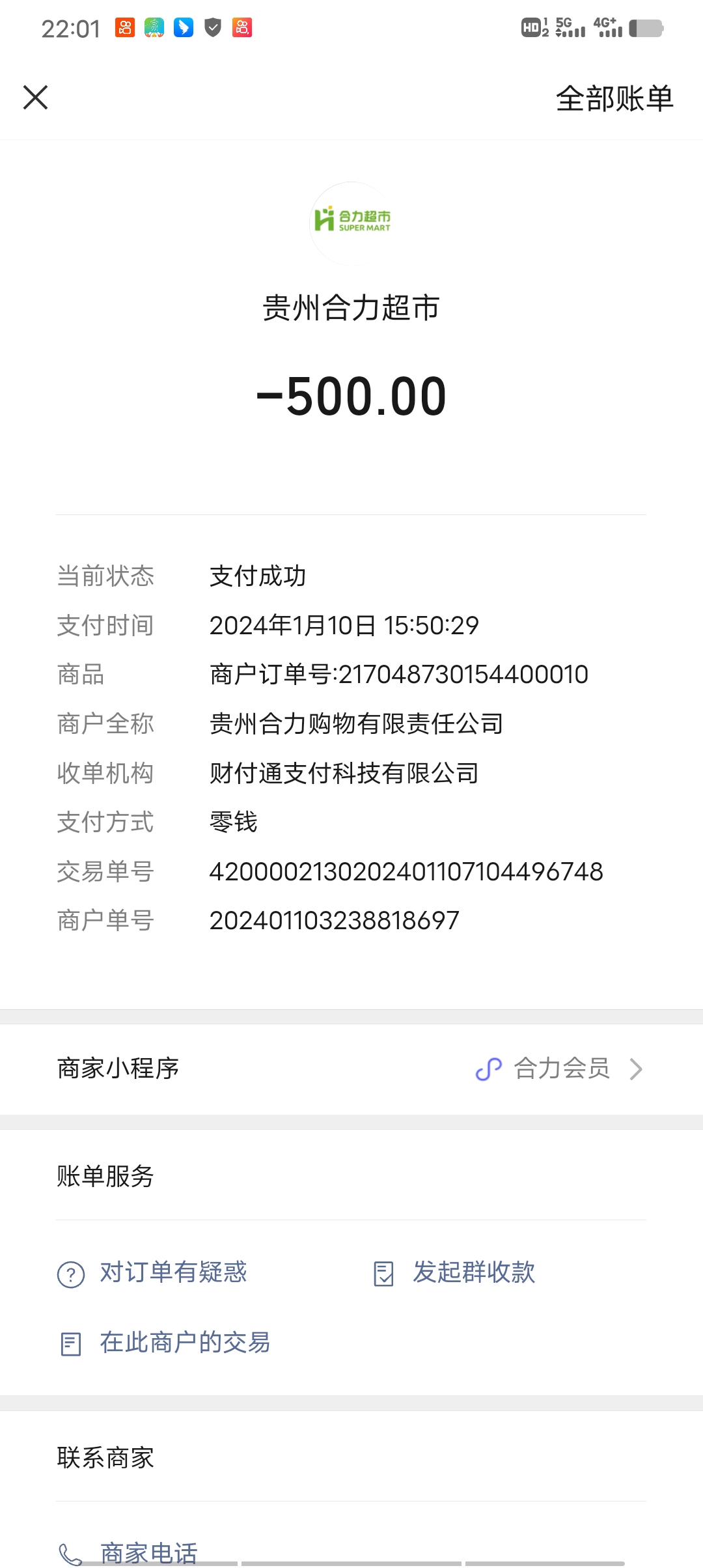703x1568 pixels.
Task: Open the 合力会员 merchant mini program
Action: click(561, 1069)
